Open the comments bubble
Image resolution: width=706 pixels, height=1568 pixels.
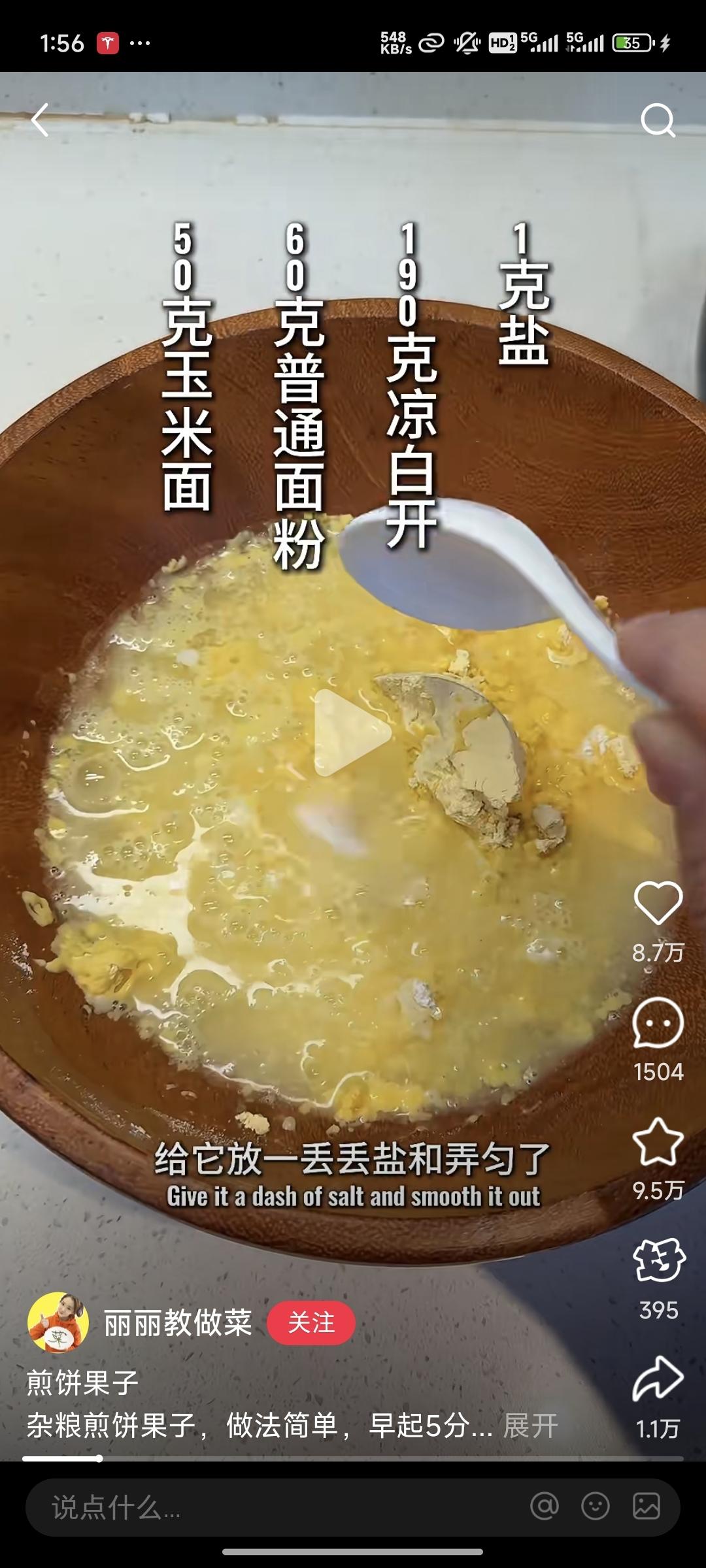658,1023
